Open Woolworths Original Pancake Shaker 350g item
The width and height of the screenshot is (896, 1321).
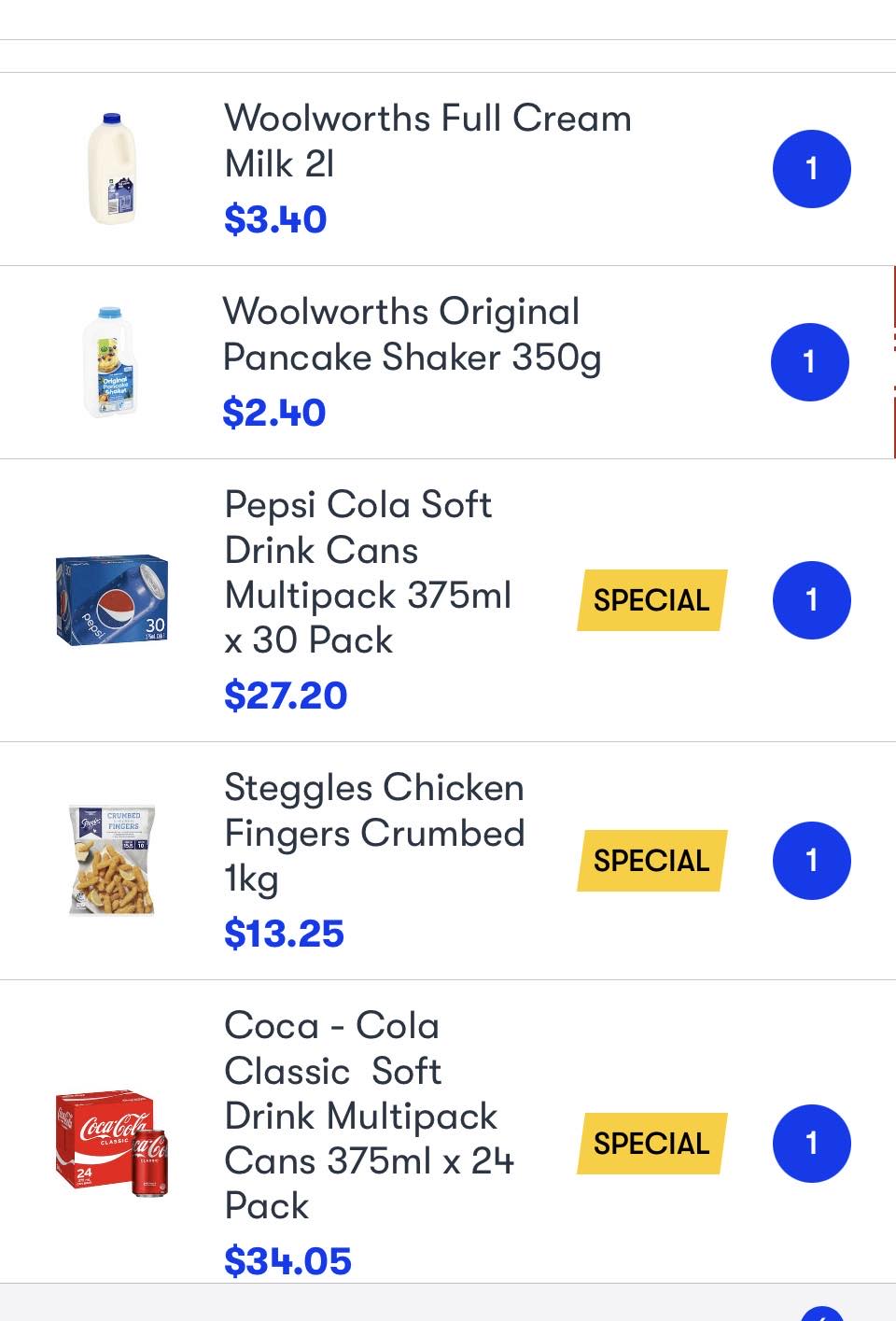pos(411,334)
